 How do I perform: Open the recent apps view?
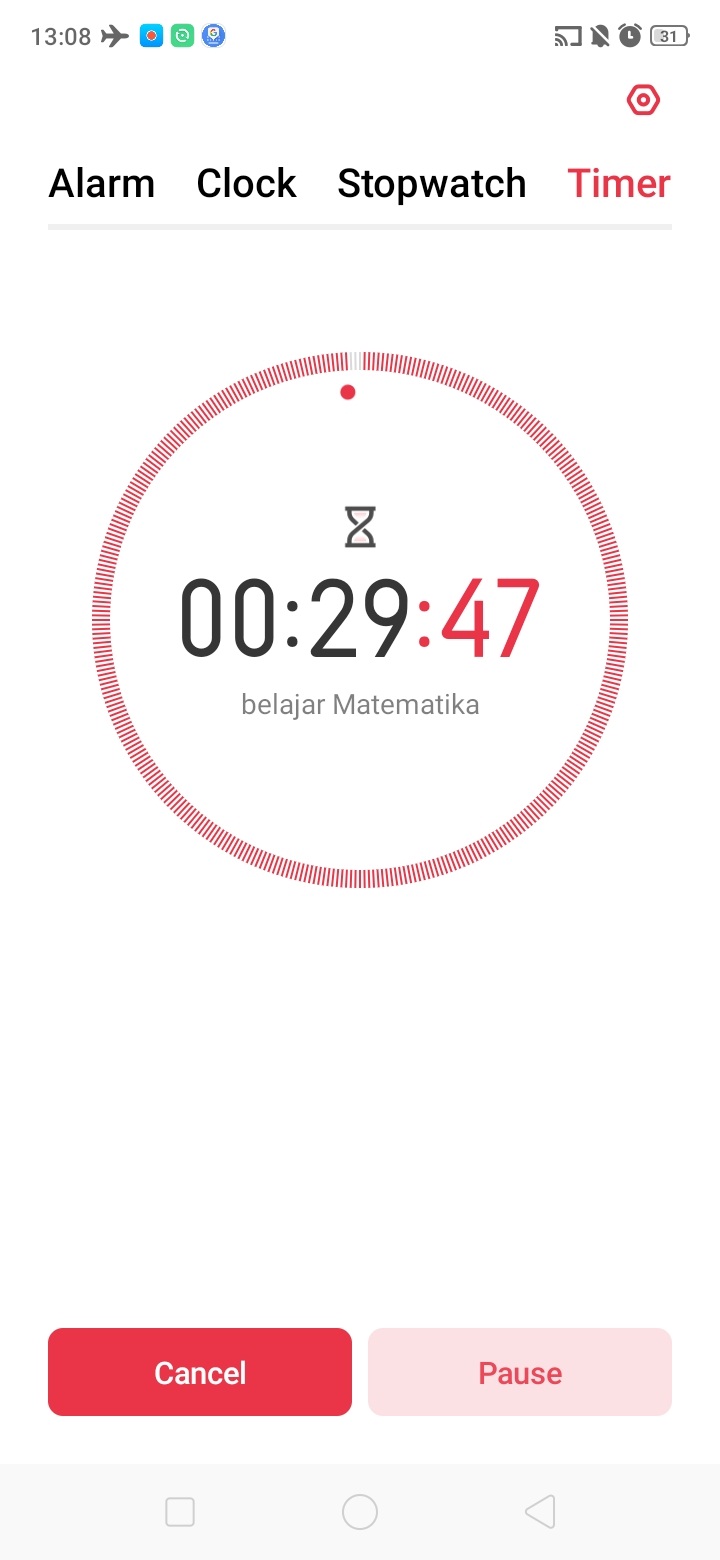click(x=180, y=1512)
